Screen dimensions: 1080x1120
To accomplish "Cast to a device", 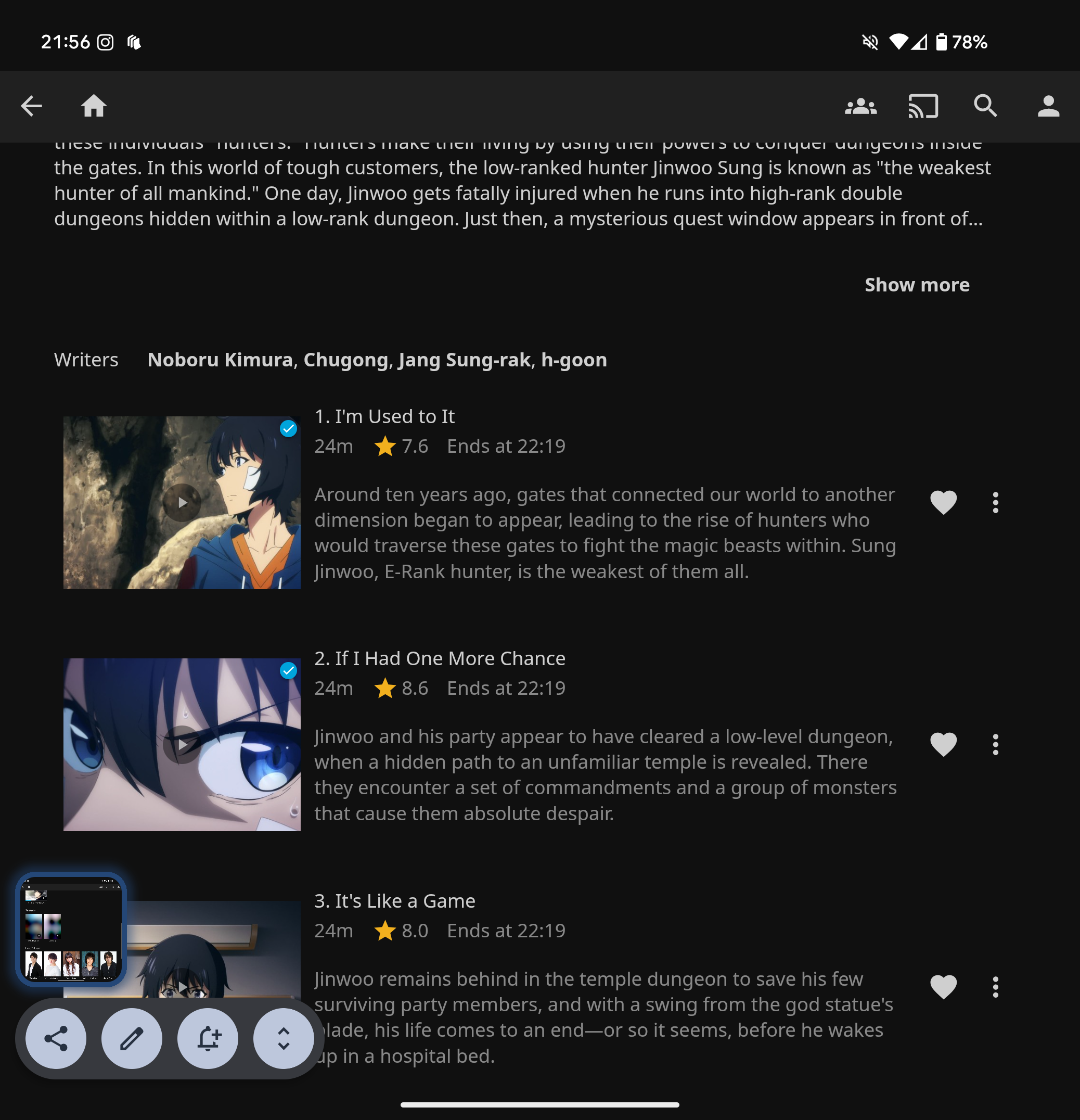I will (923, 106).
